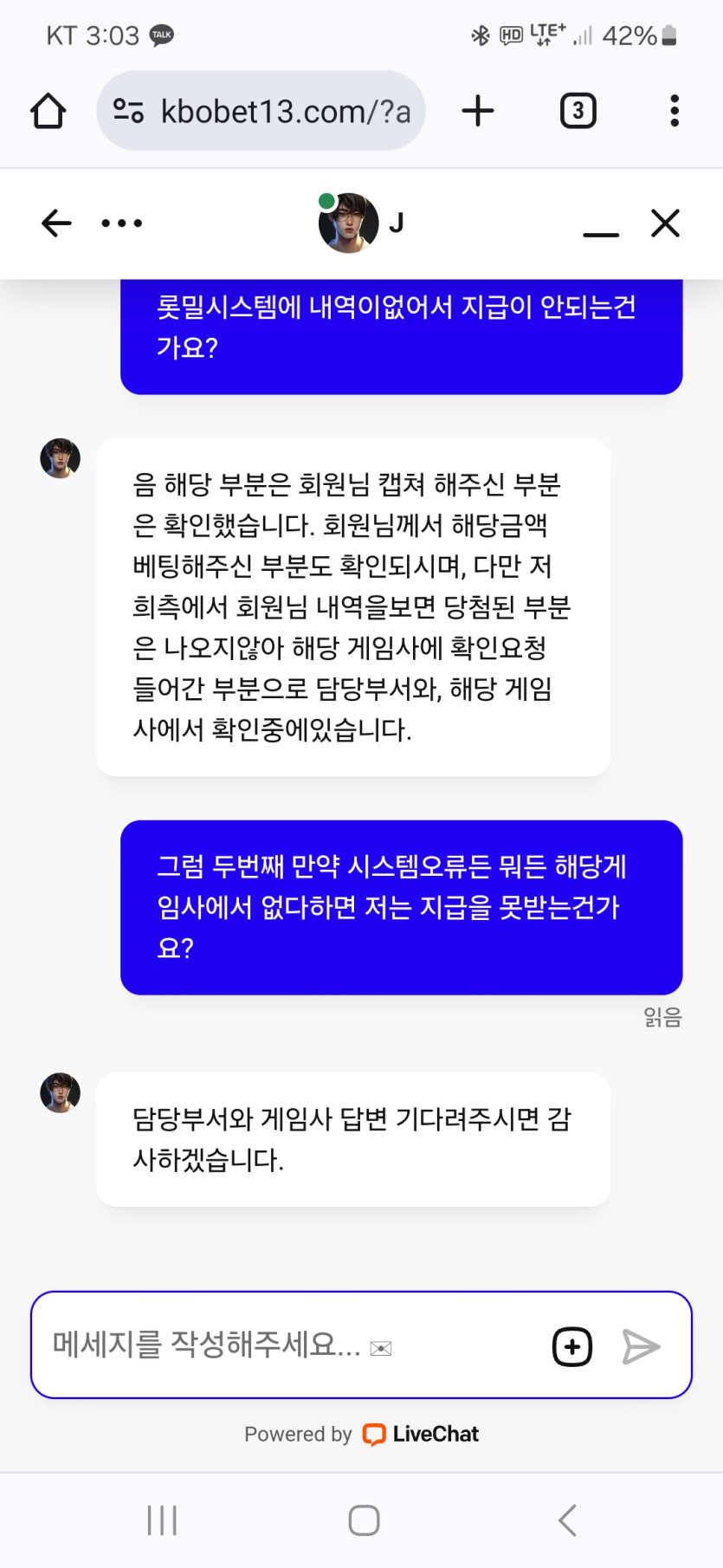
Task: Go to the browser home page
Action: click(x=48, y=111)
